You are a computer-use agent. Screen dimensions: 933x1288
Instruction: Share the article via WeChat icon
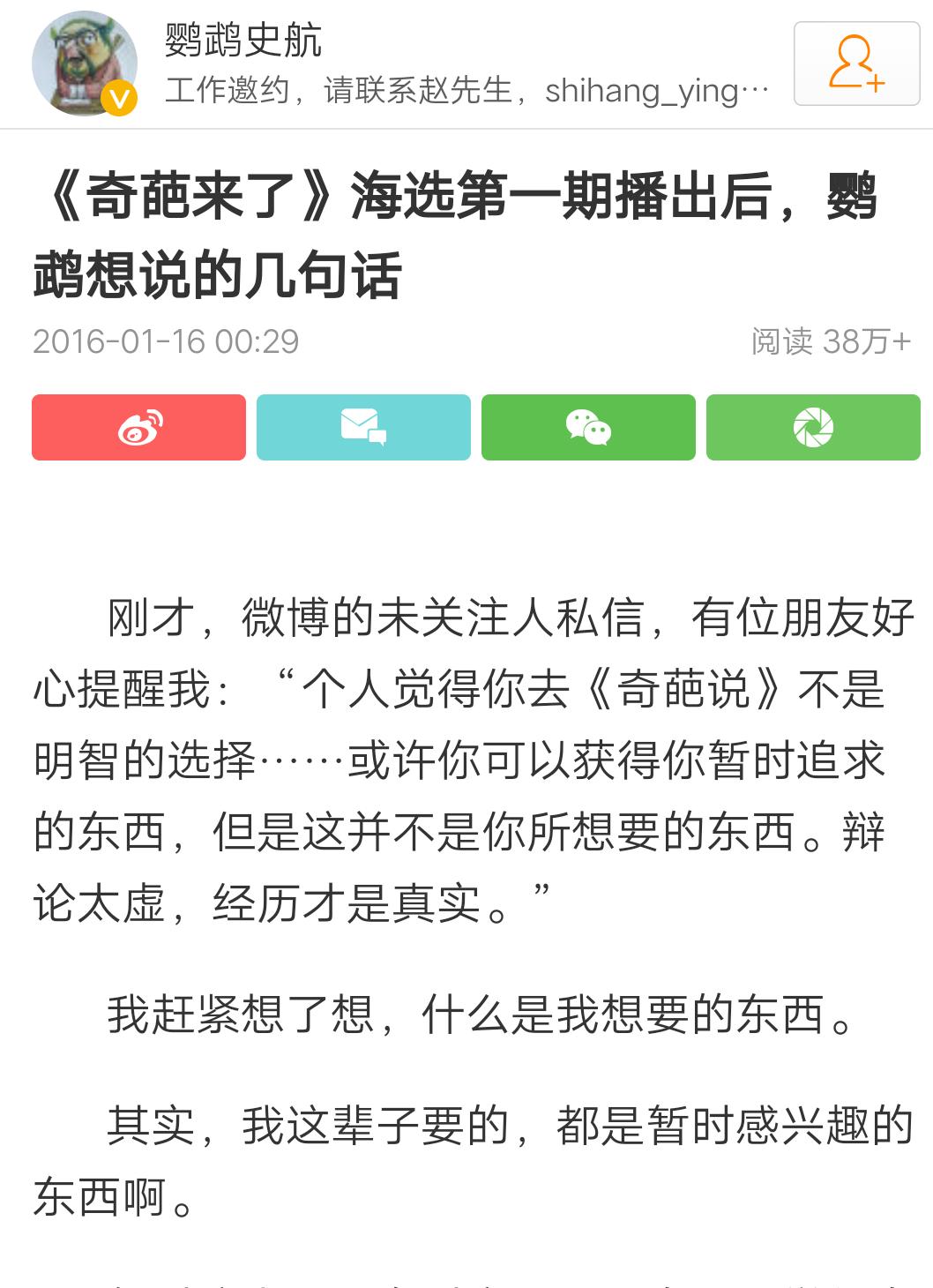click(x=589, y=430)
